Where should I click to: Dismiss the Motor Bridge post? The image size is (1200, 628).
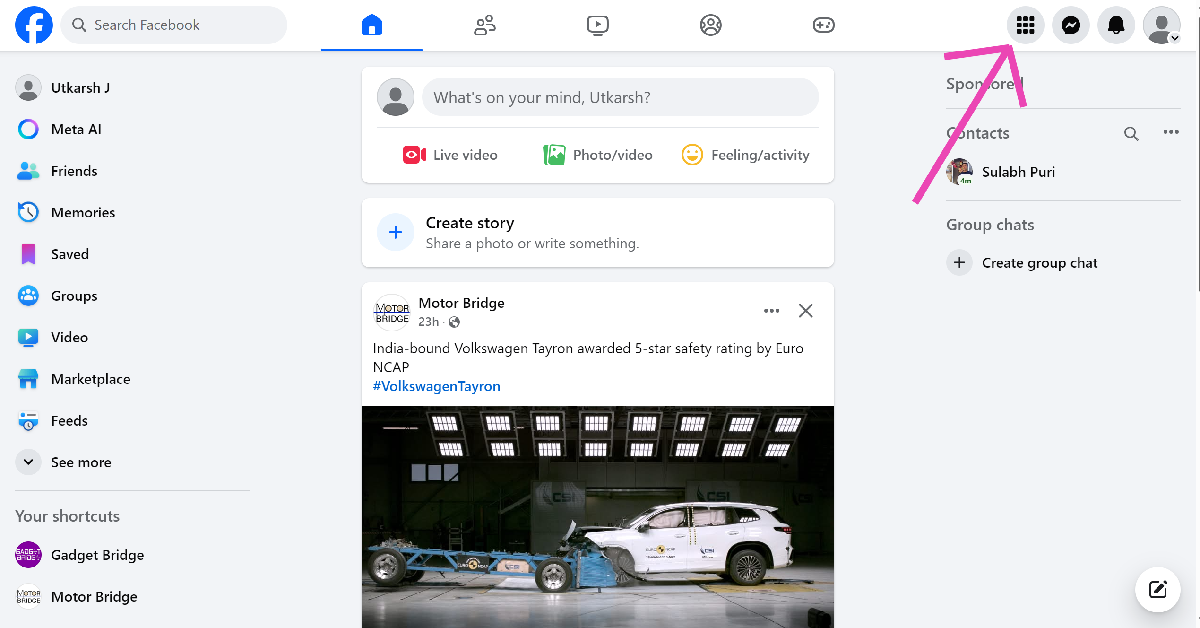pyautogui.click(x=806, y=311)
